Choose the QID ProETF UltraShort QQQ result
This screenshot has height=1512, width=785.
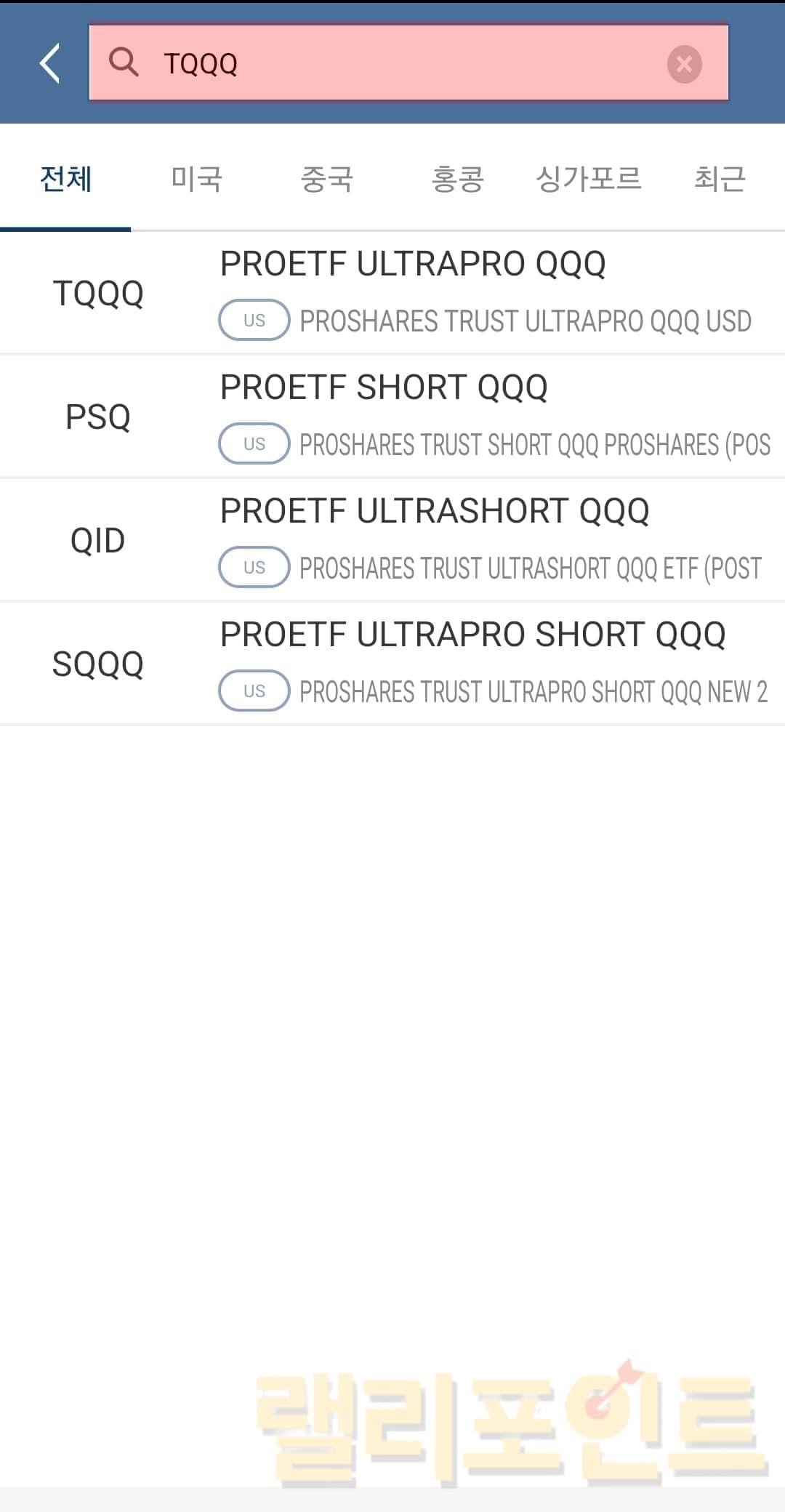[392, 540]
